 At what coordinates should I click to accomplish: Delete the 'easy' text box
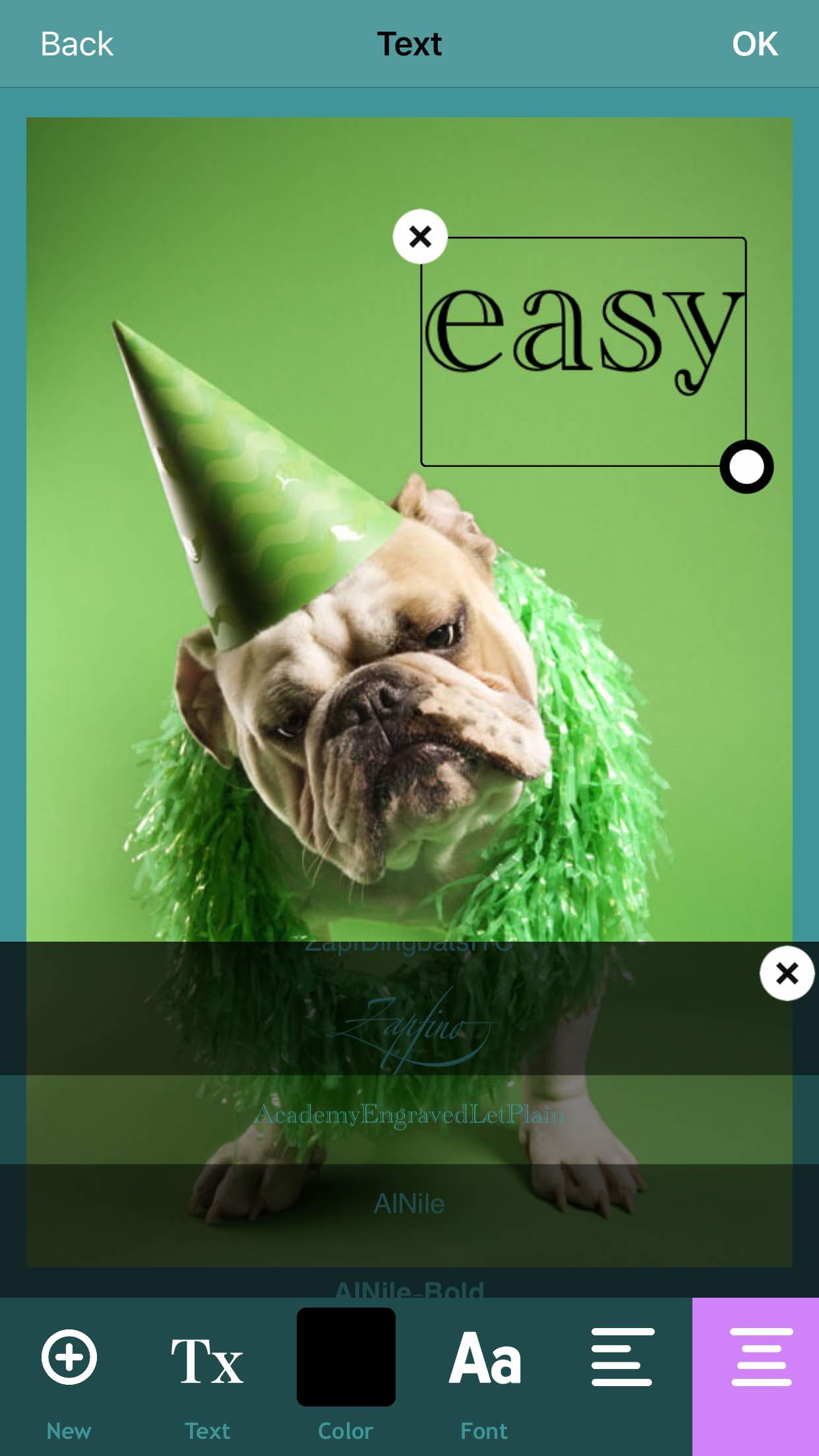420,237
